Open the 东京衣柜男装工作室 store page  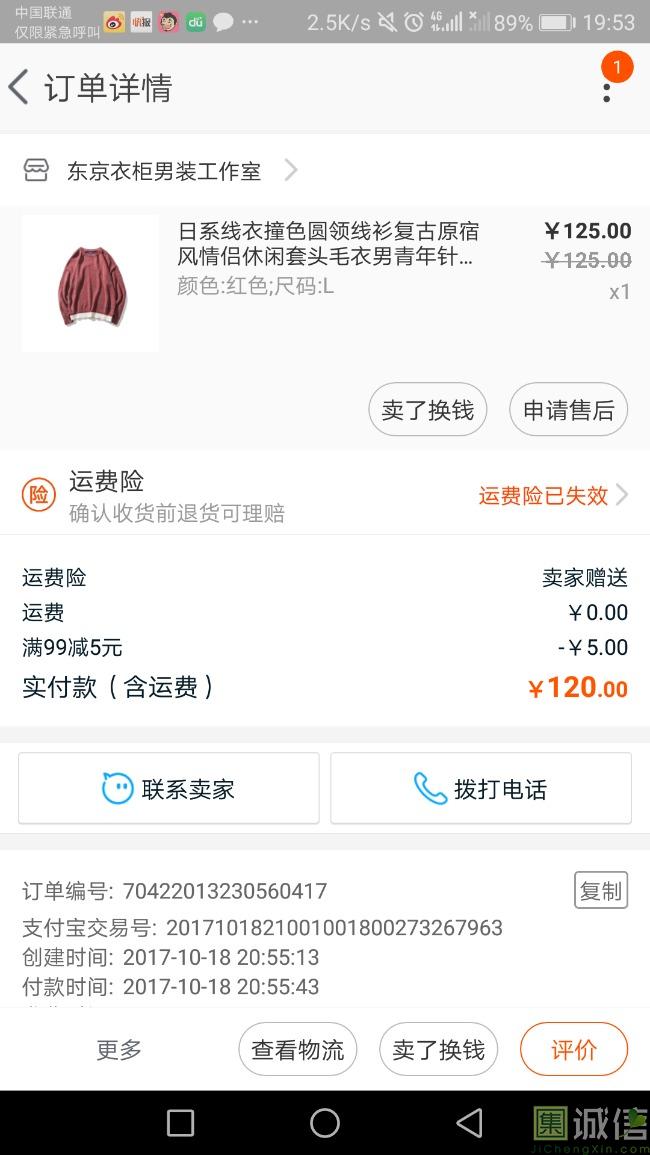(x=164, y=171)
